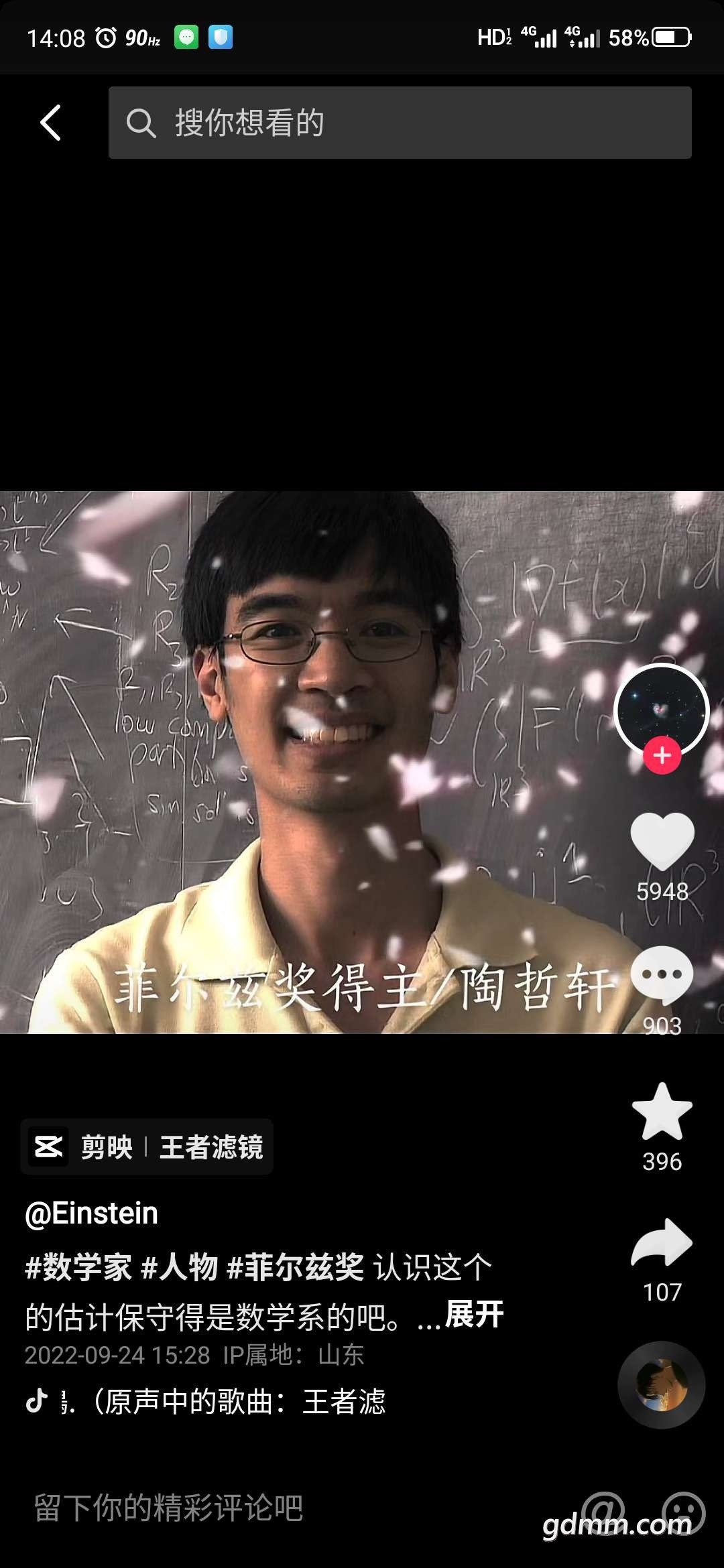Like this video with the heart
Screen dimensions: 724x1568
point(662,841)
